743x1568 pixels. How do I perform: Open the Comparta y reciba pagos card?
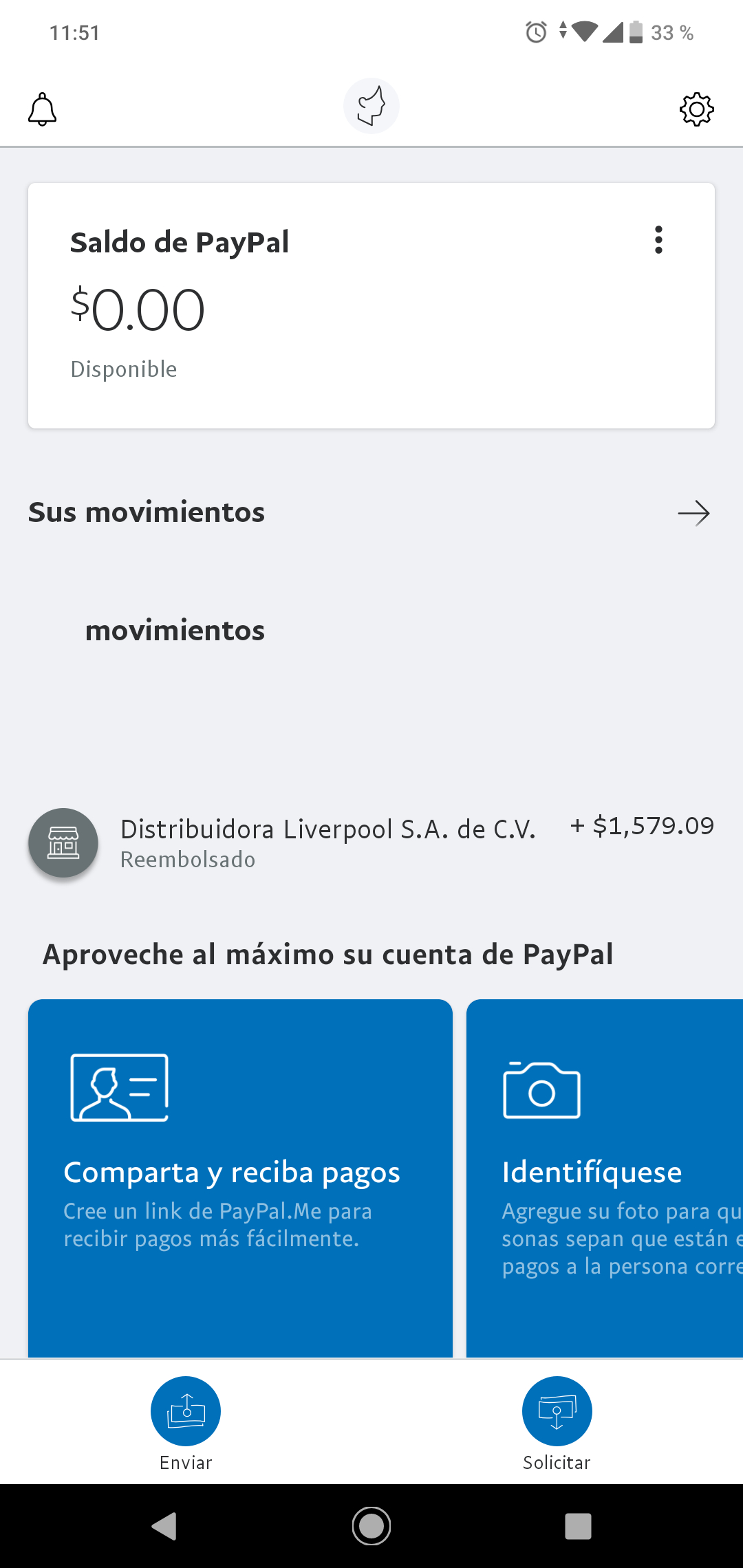click(240, 1178)
